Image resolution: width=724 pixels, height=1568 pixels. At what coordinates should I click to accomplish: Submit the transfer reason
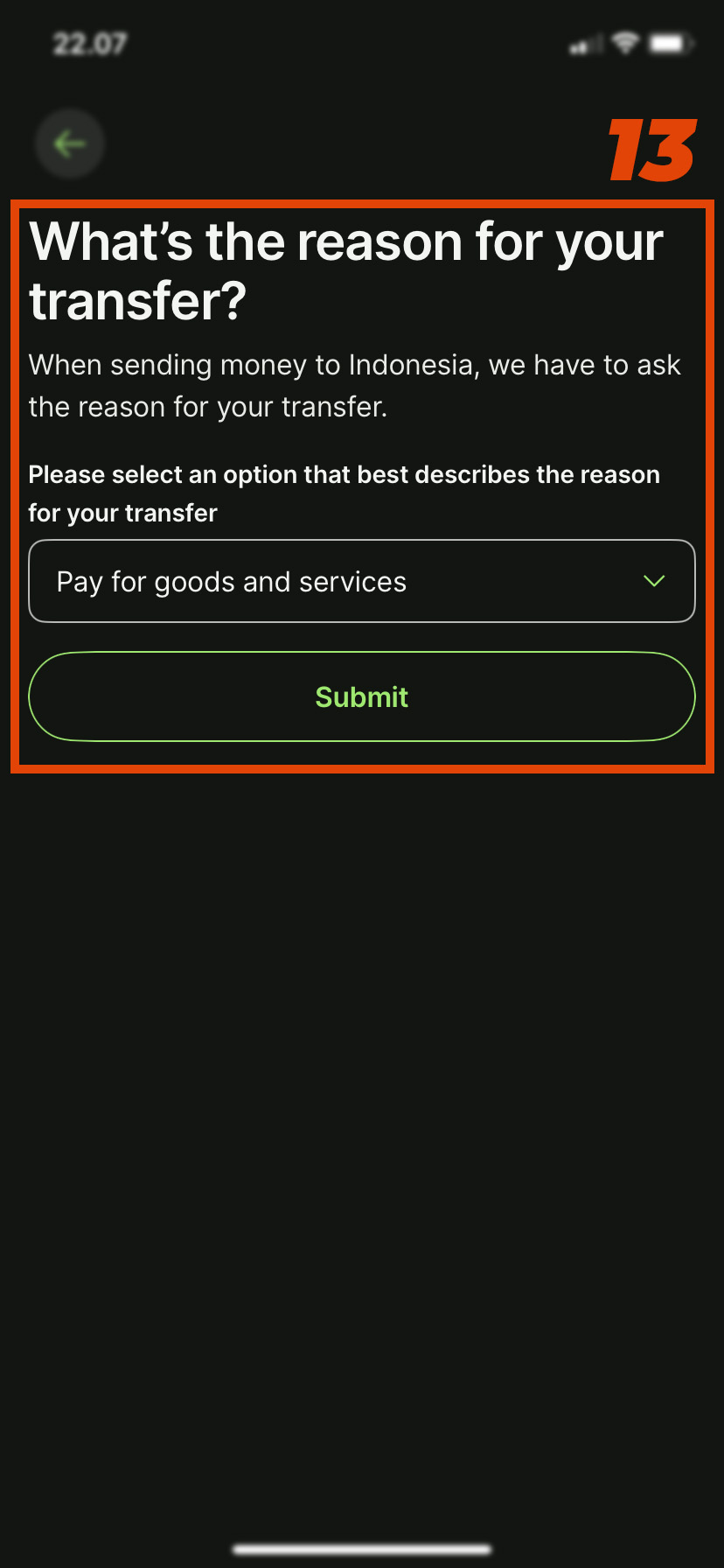362,696
